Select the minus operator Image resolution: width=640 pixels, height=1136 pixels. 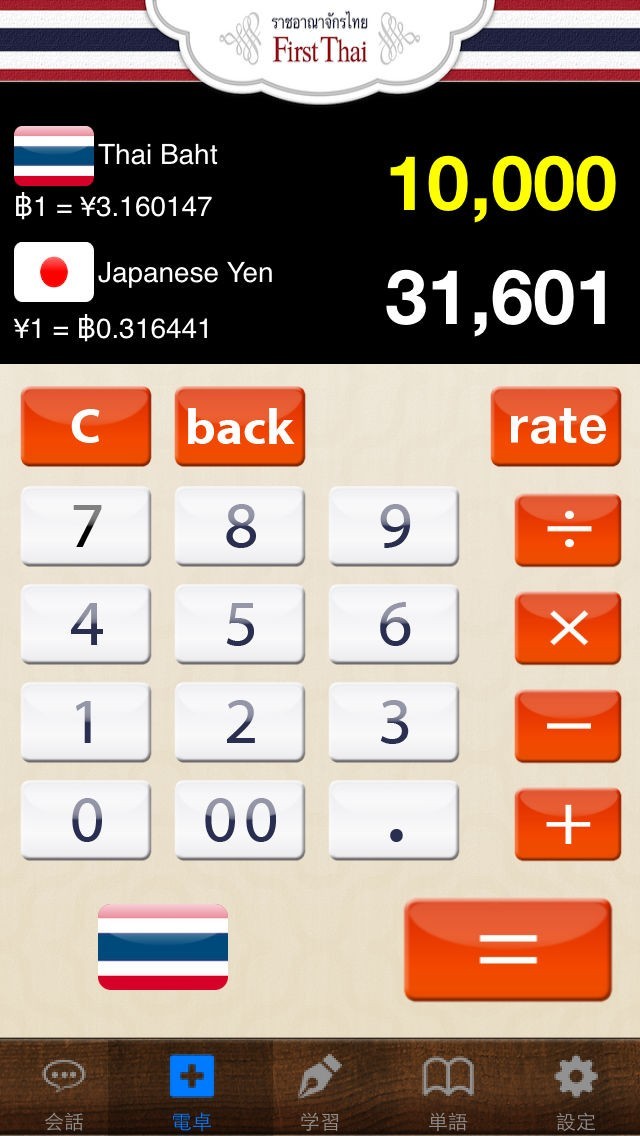coord(568,726)
